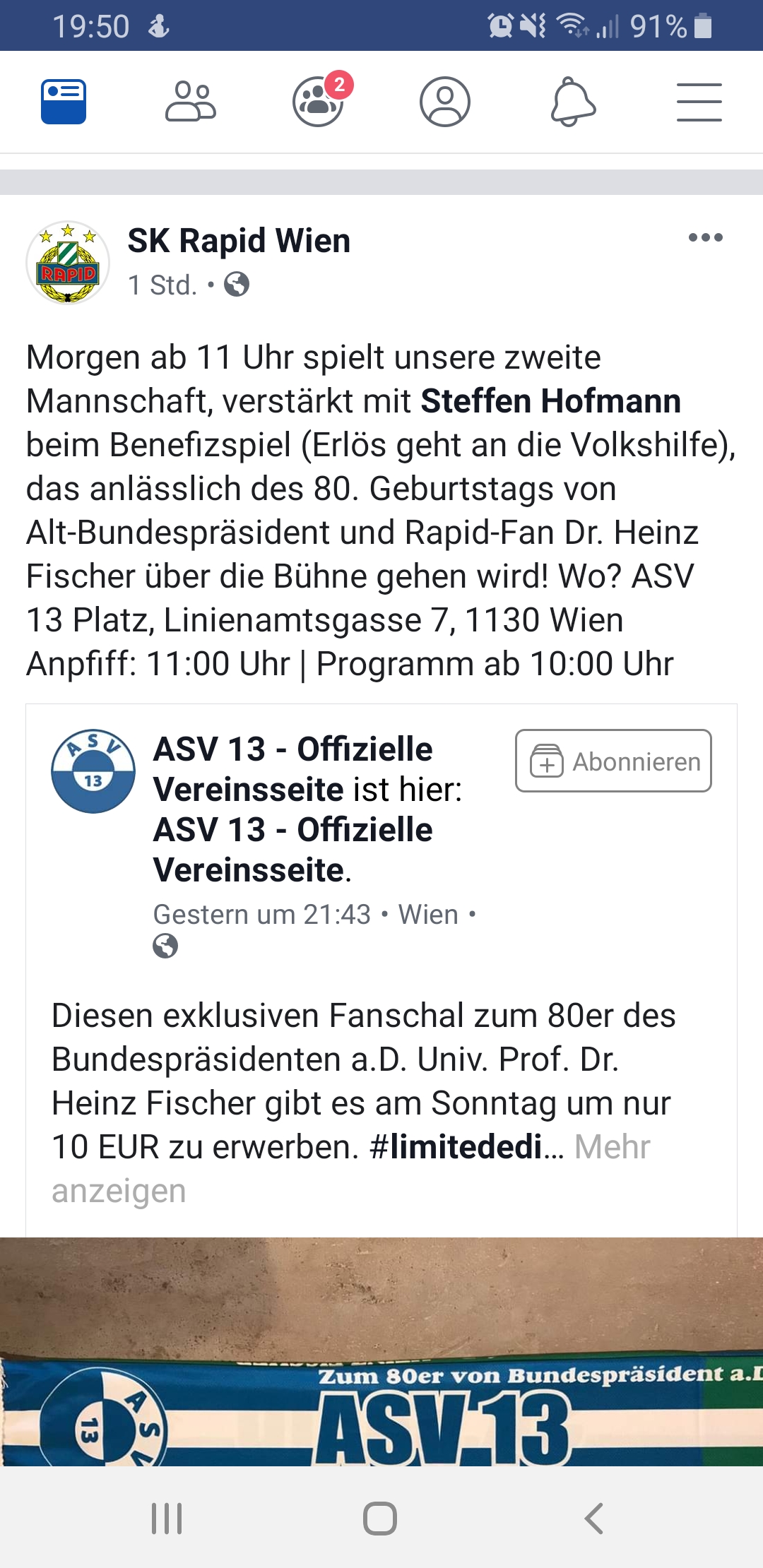Open recent apps from navigation bar

coord(167,1519)
